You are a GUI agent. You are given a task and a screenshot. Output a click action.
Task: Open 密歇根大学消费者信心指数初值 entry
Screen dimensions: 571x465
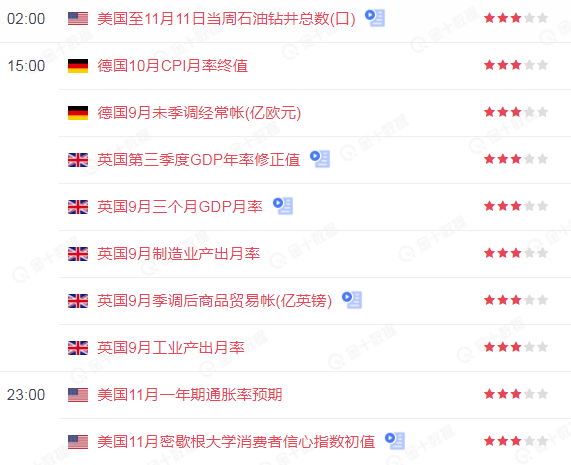tap(236, 442)
